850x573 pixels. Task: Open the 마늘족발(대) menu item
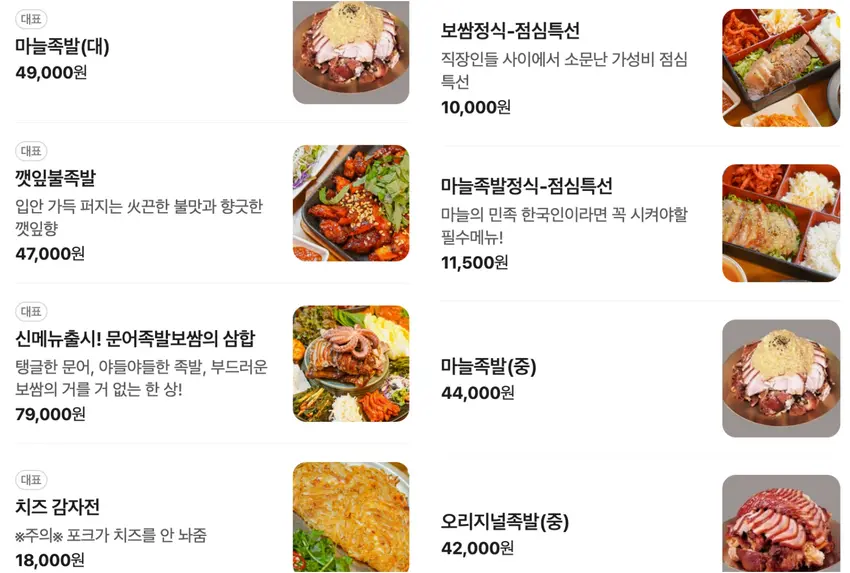tap(62, 47)
